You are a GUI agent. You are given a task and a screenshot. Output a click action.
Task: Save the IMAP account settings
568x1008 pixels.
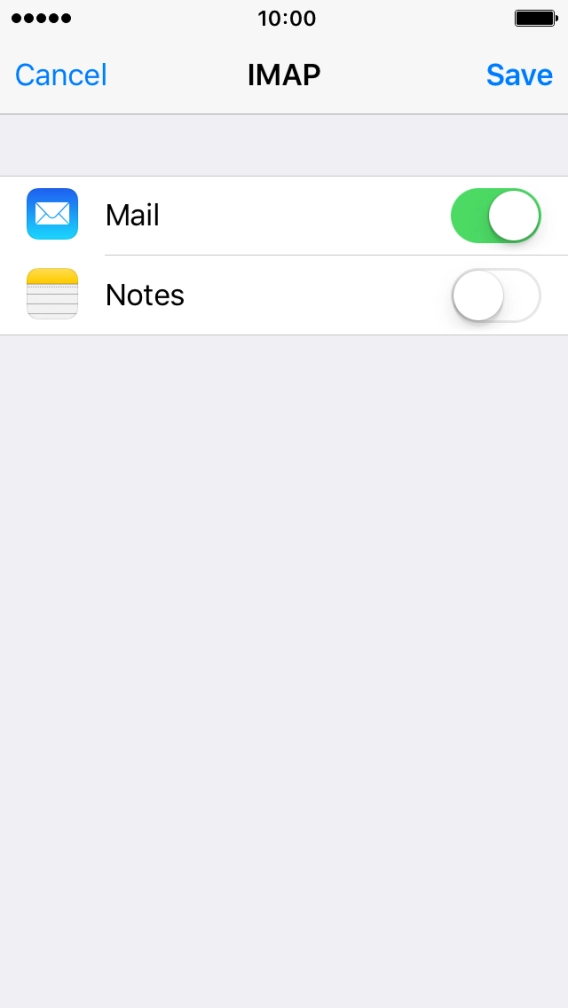point(519,75)
